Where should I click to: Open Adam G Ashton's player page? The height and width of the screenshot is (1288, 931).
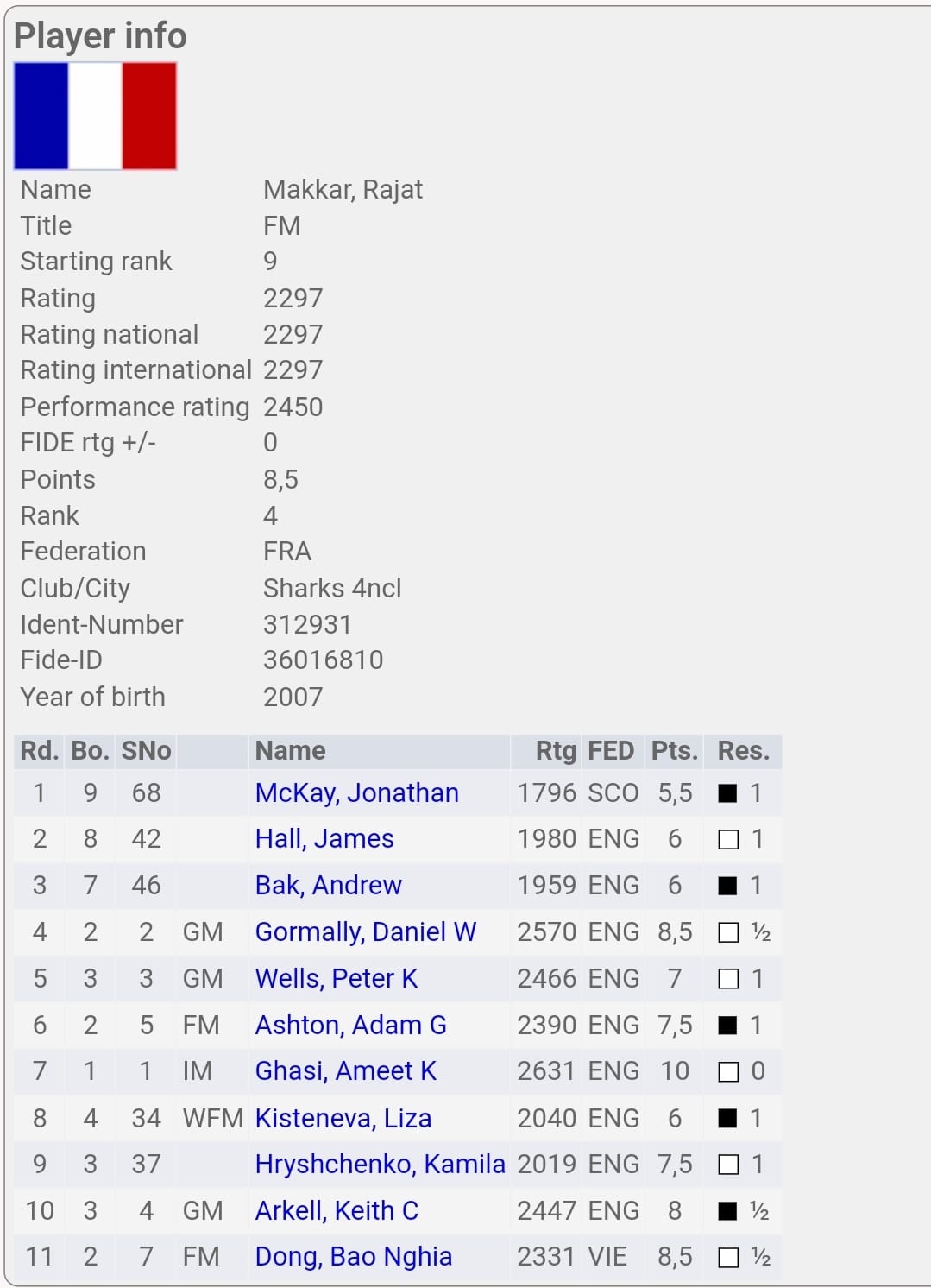click(x=350, y=1025)
